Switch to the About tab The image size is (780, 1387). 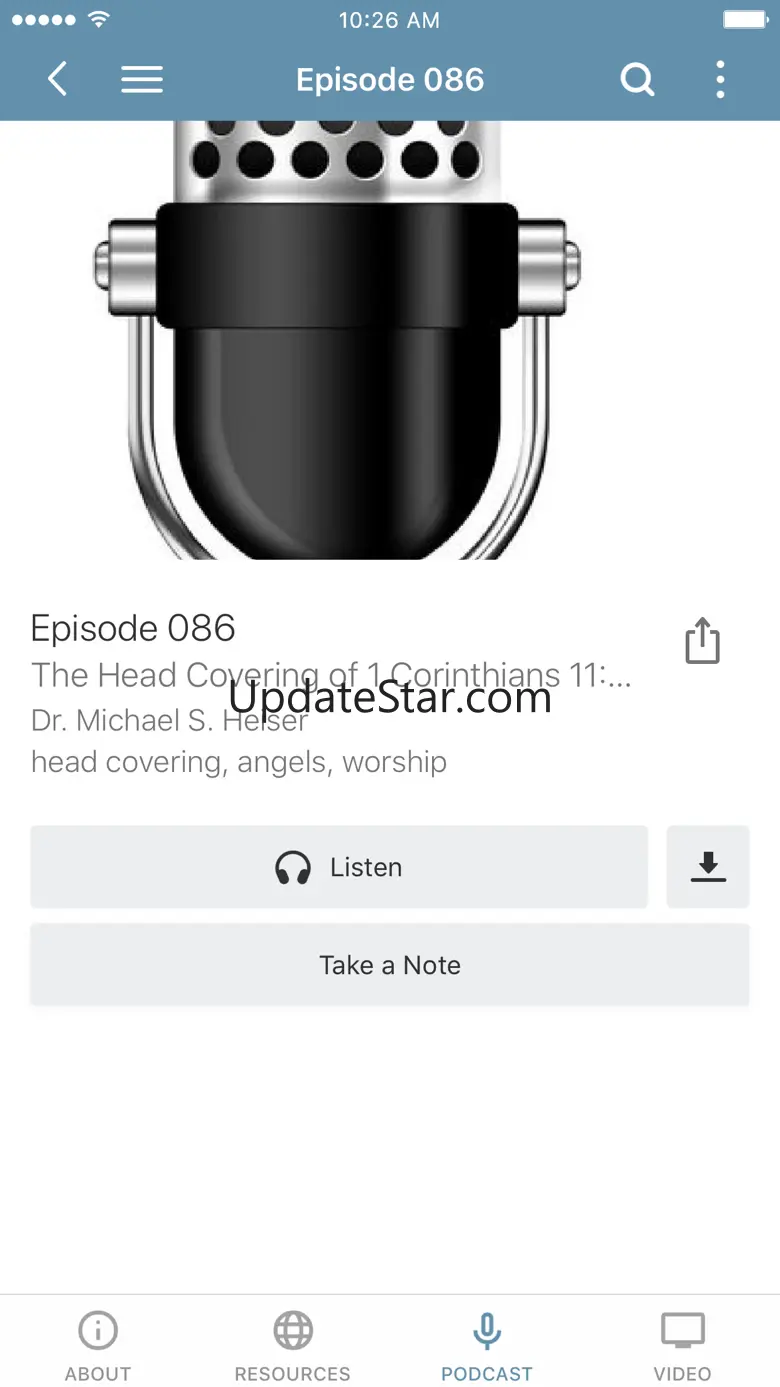coord(98,1346)
